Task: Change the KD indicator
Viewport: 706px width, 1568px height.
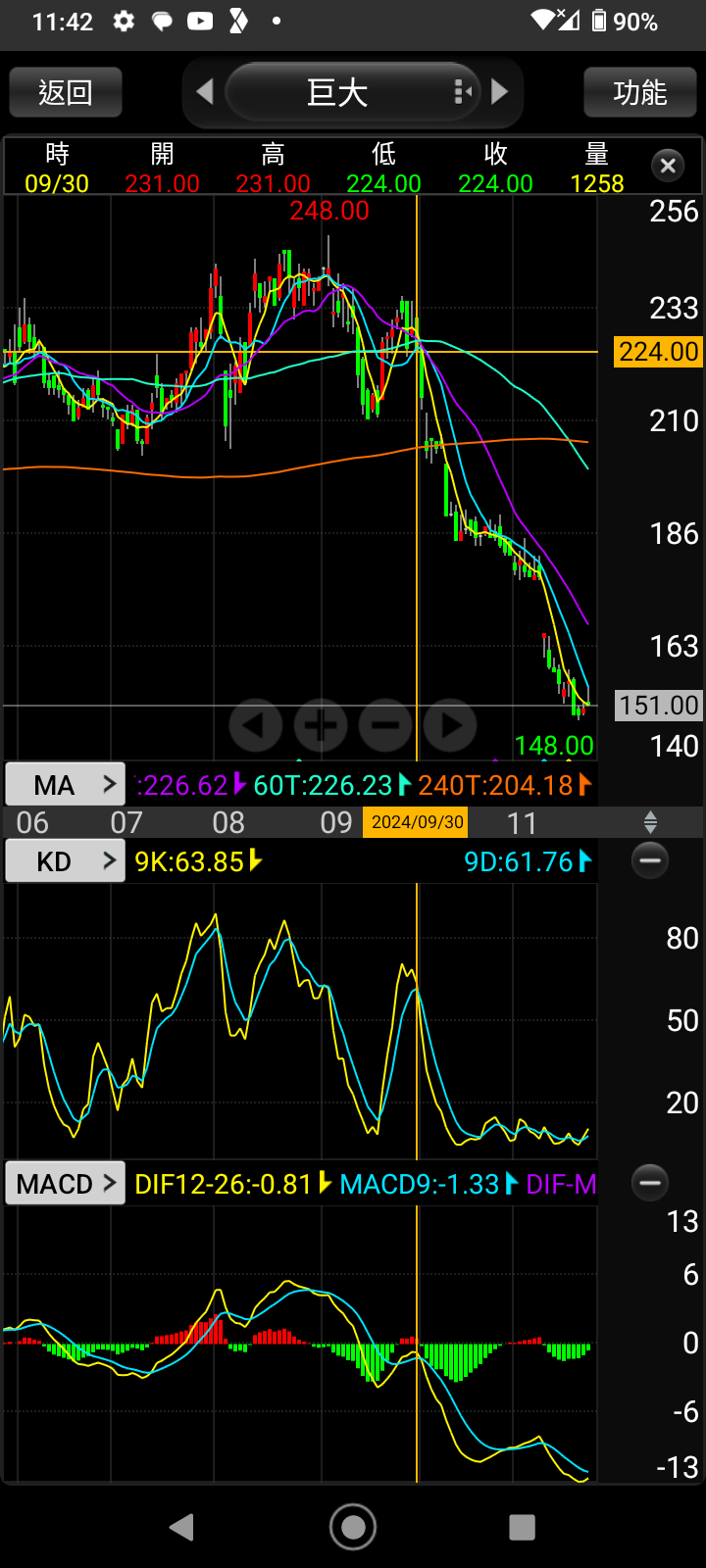Action: click(x=66, y=861)
